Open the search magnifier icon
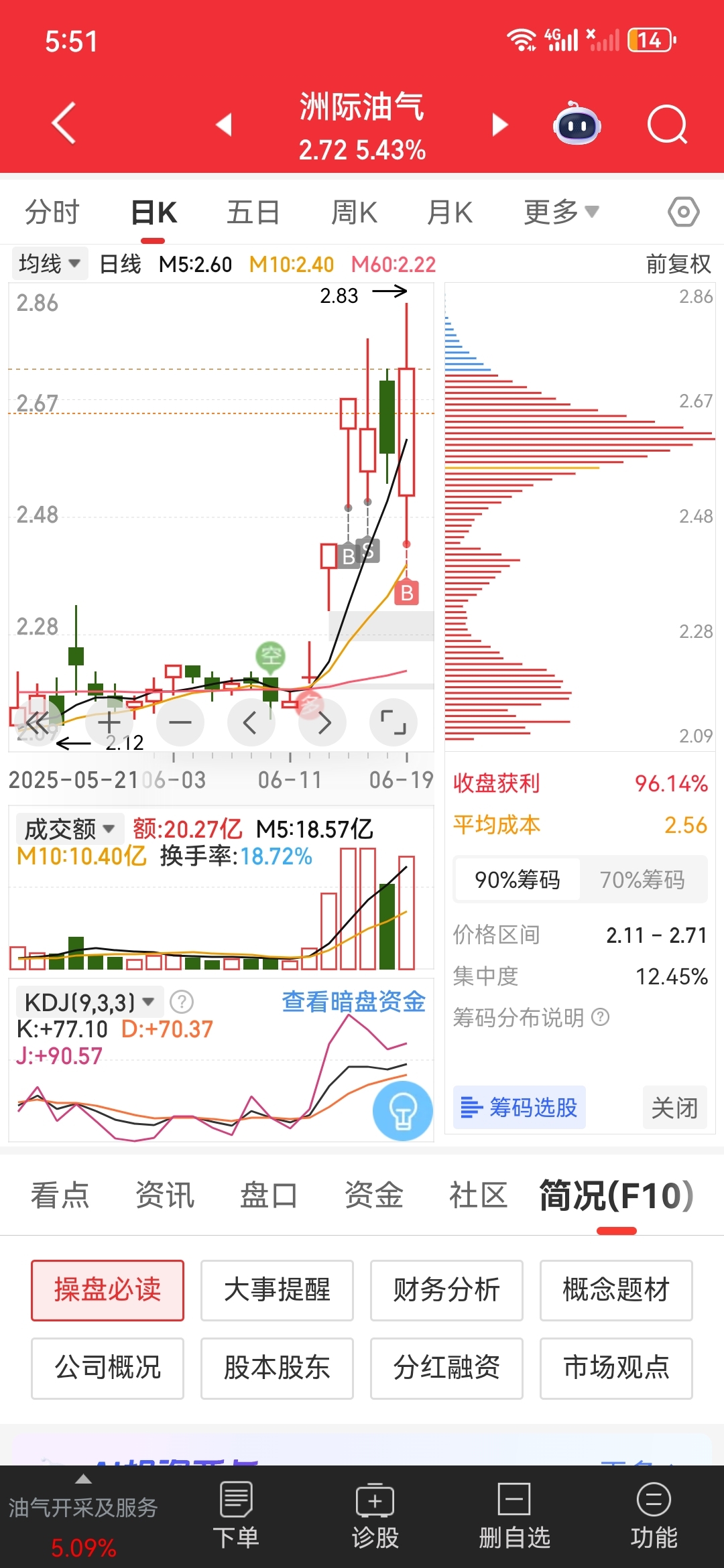Screen dimensions: 724x1568 667,125
